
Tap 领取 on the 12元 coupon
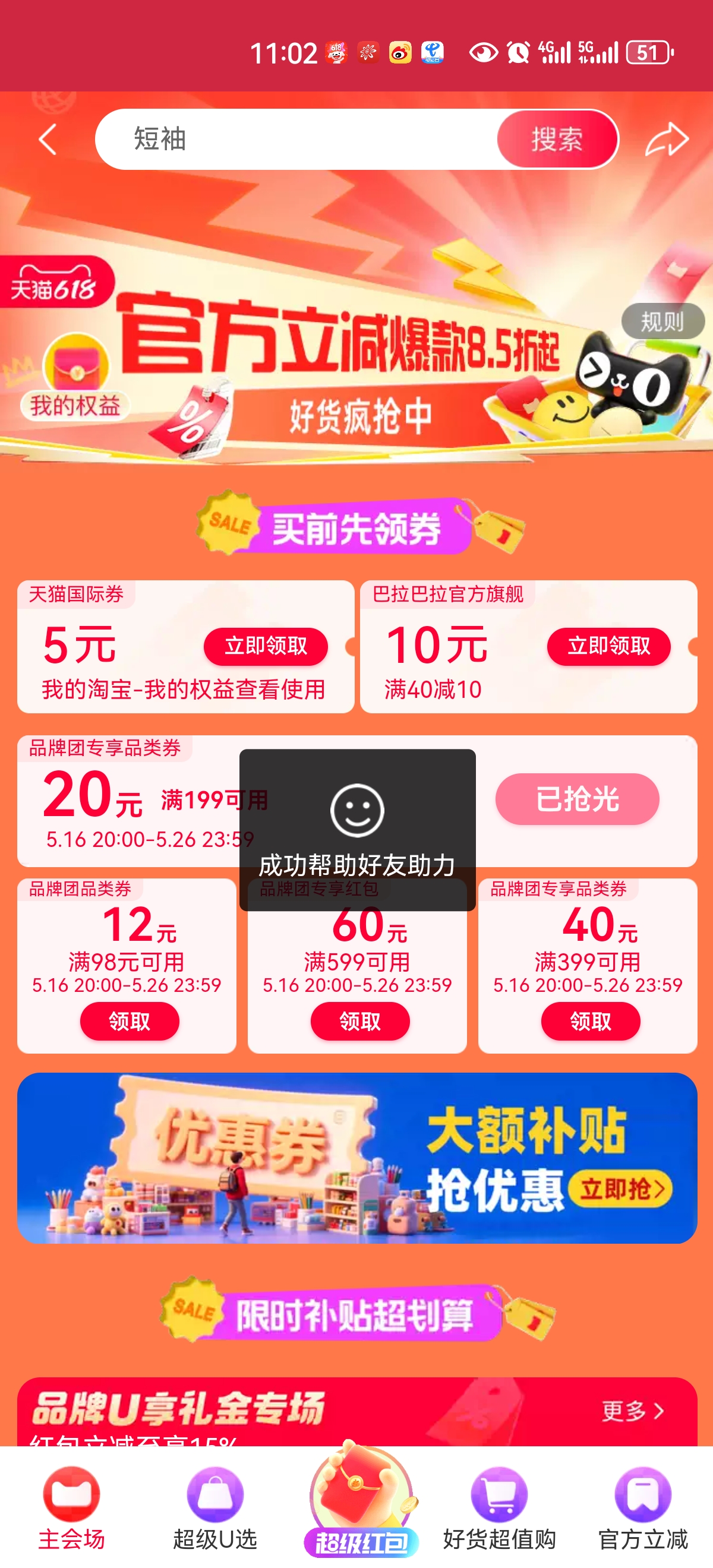(x=129, y=1021)
